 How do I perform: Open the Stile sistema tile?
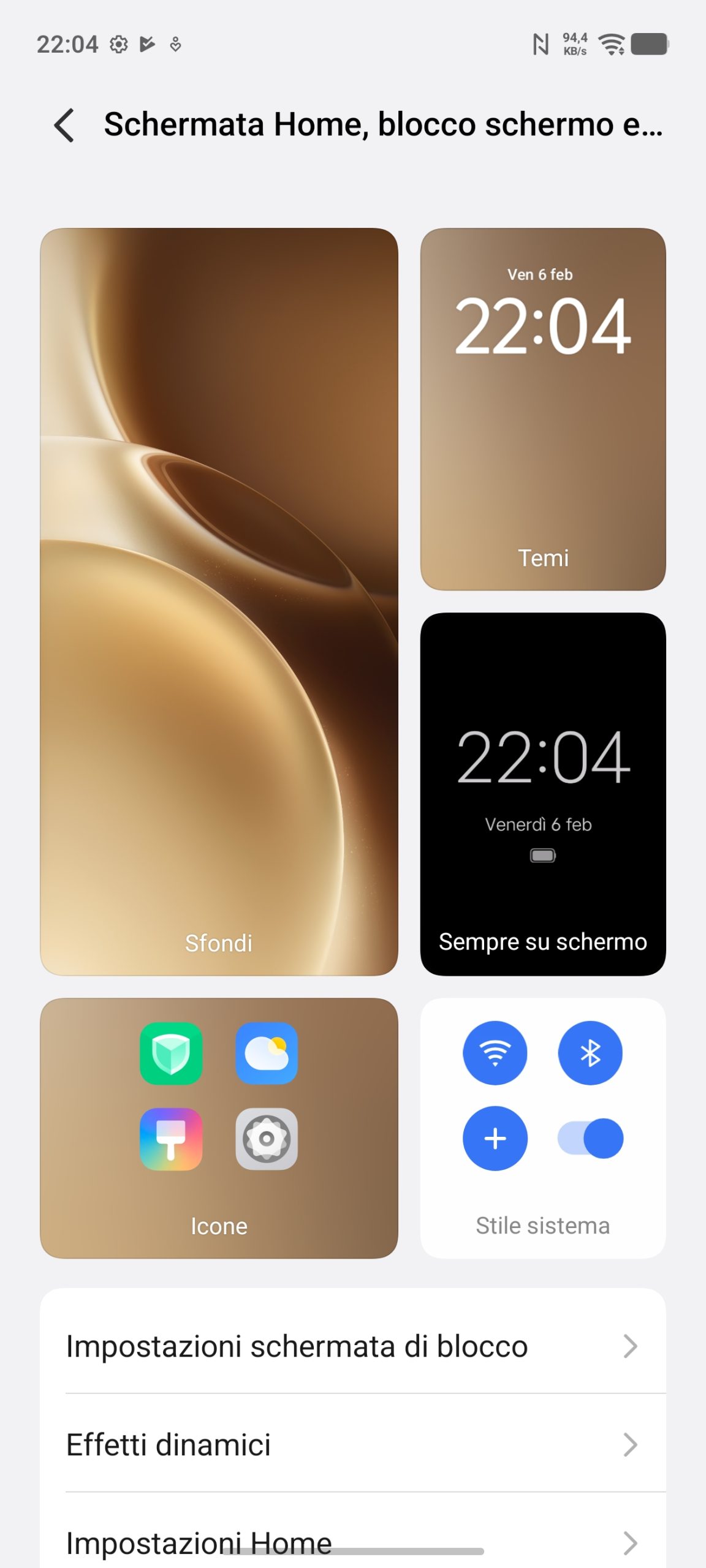point(543,1128)
